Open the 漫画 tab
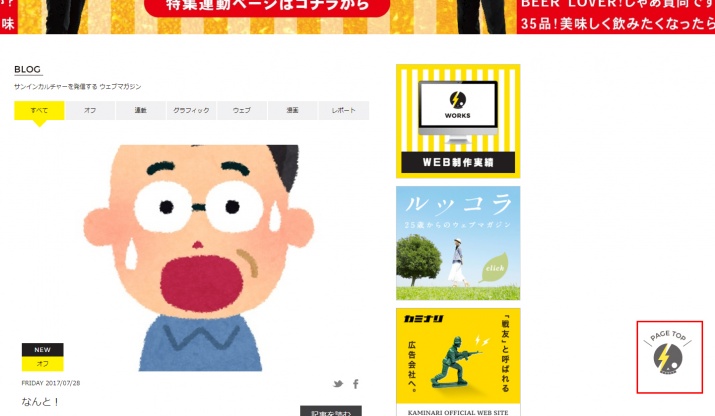715x416 pixels. click(293, 110)
